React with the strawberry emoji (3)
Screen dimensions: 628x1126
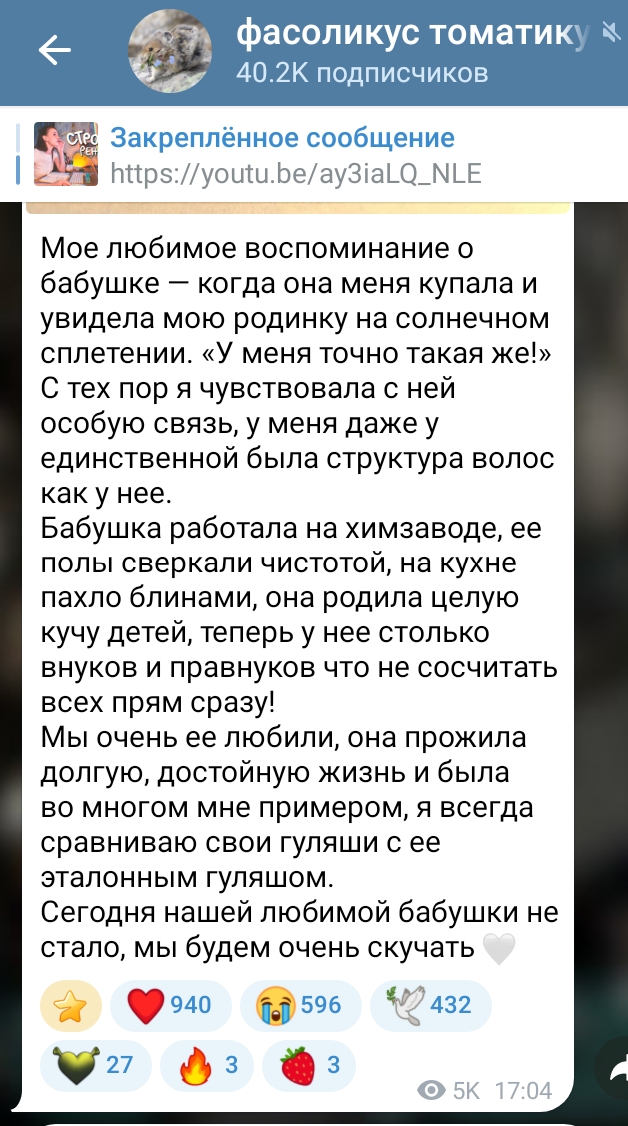pyautogui.click(x=316, y=1065)
